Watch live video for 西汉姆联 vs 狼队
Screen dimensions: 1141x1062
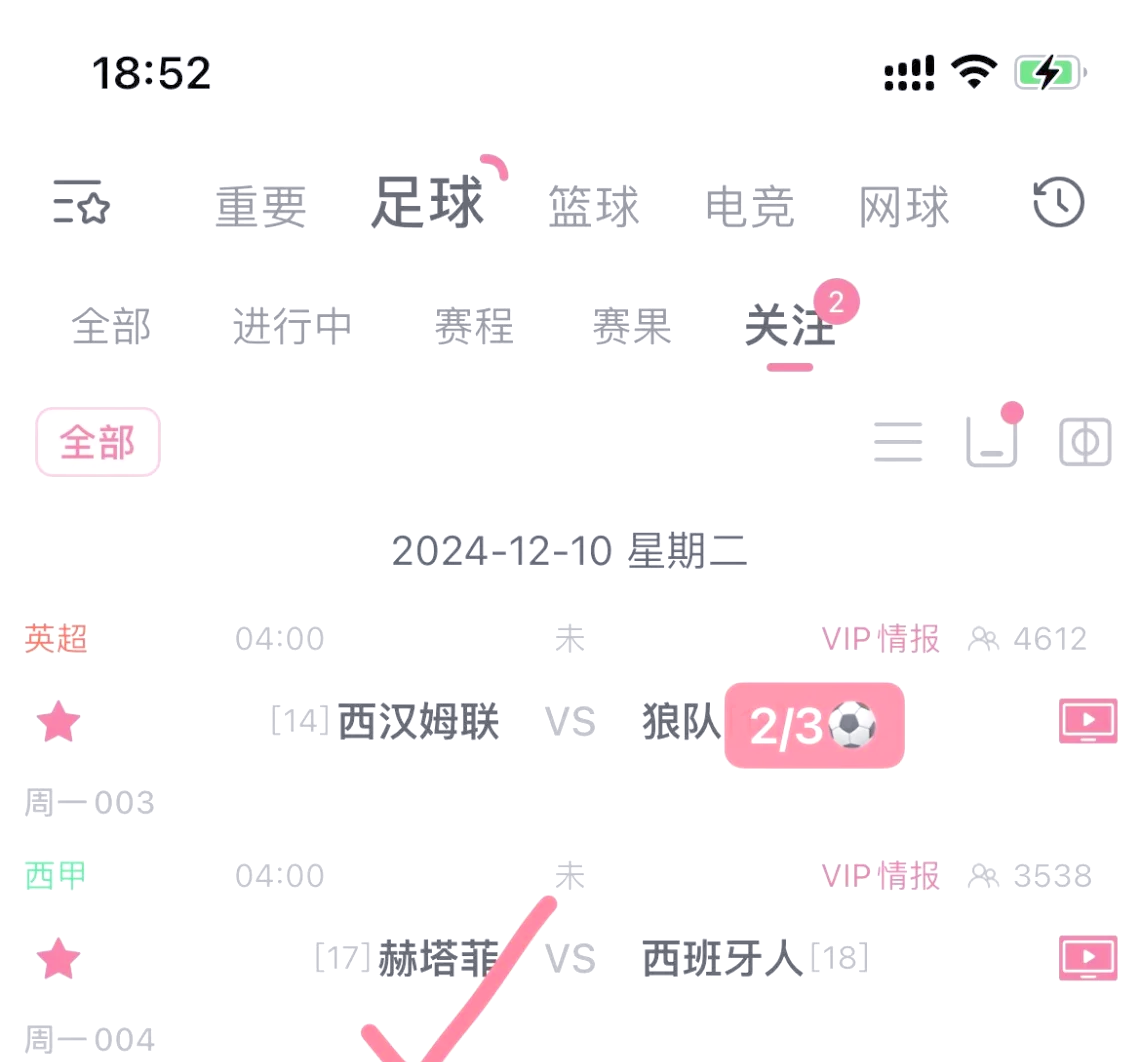1087,721
